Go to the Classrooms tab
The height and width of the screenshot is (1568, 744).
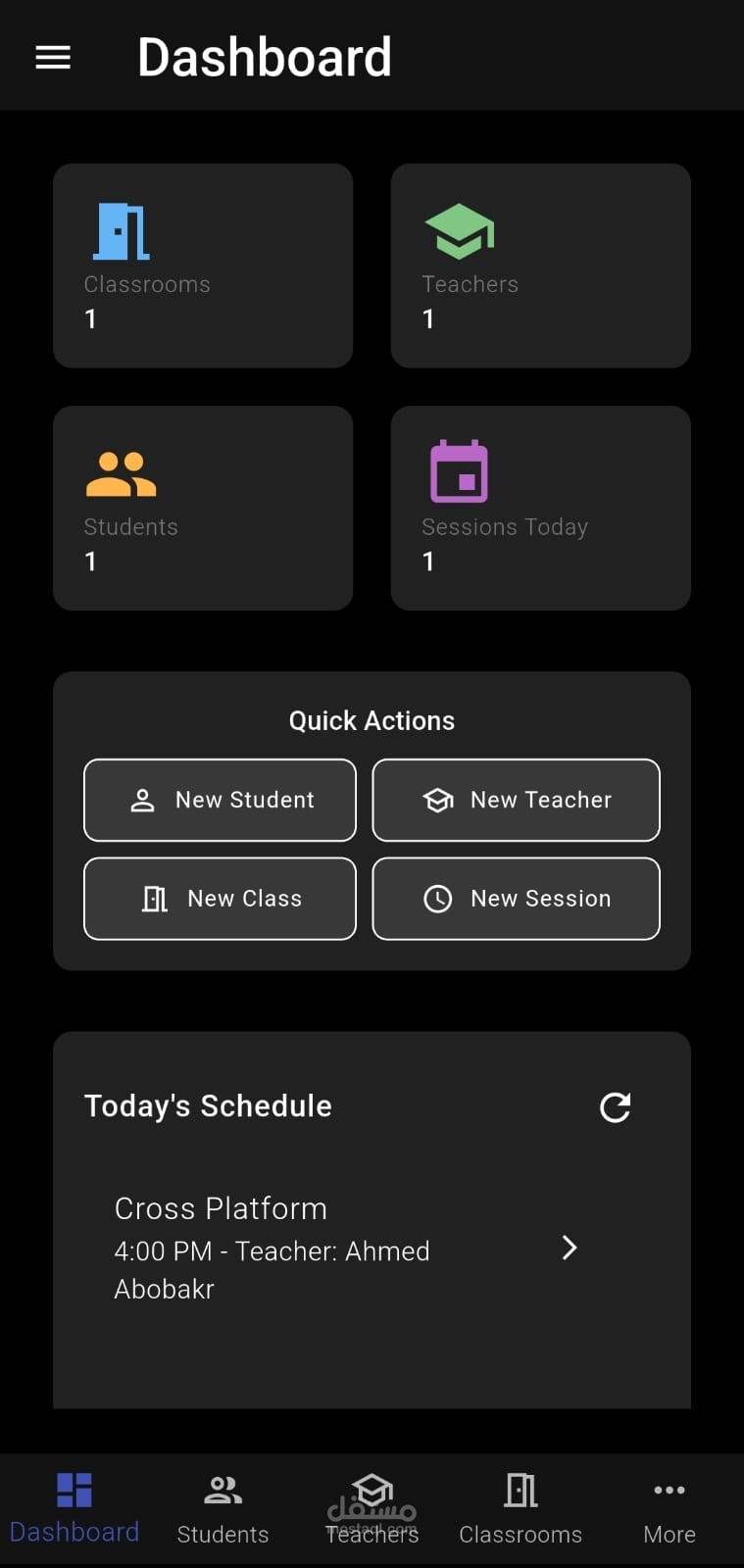[x=521, y=1509]
